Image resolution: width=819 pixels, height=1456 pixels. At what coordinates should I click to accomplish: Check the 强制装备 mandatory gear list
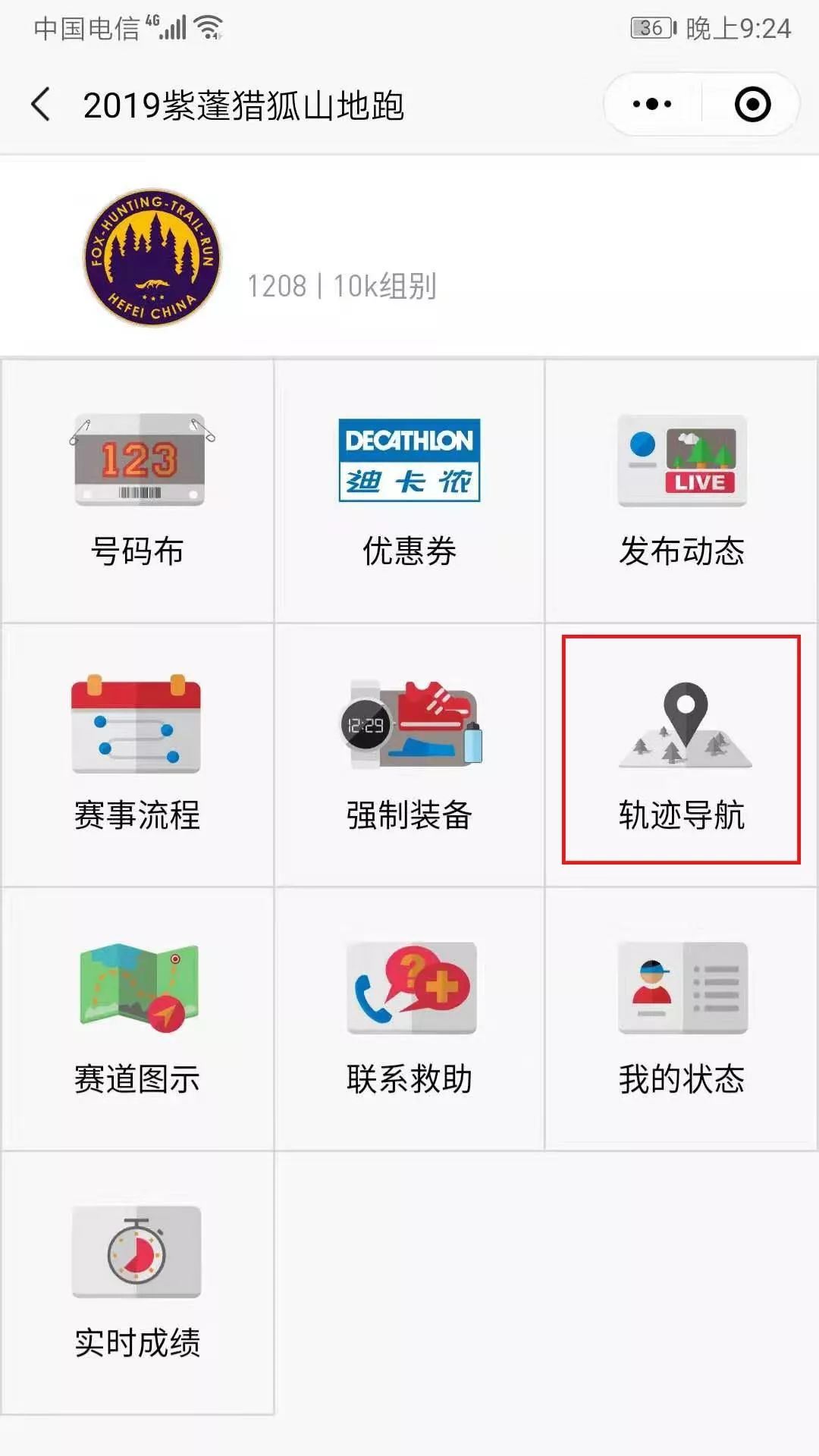(x=409, y=755)
